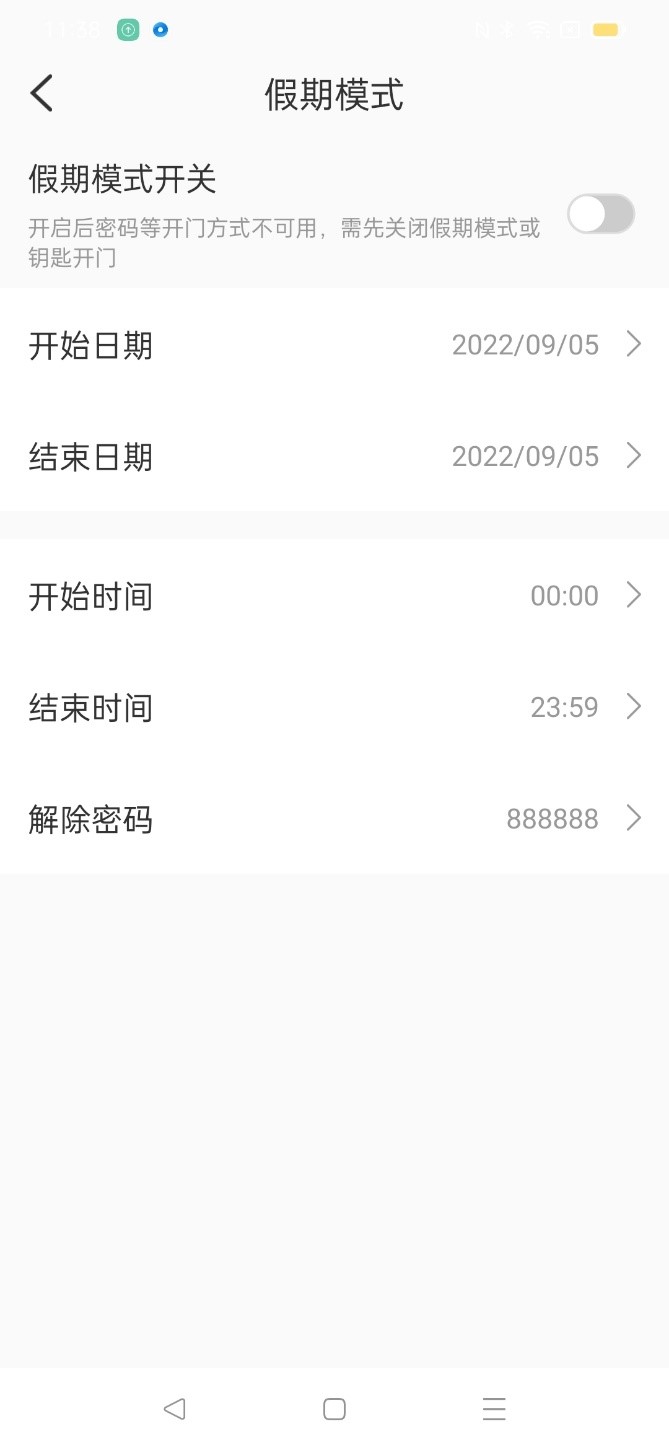Tap the system home button
This screenshot has width=669, height=1450.
(334, 1409)
